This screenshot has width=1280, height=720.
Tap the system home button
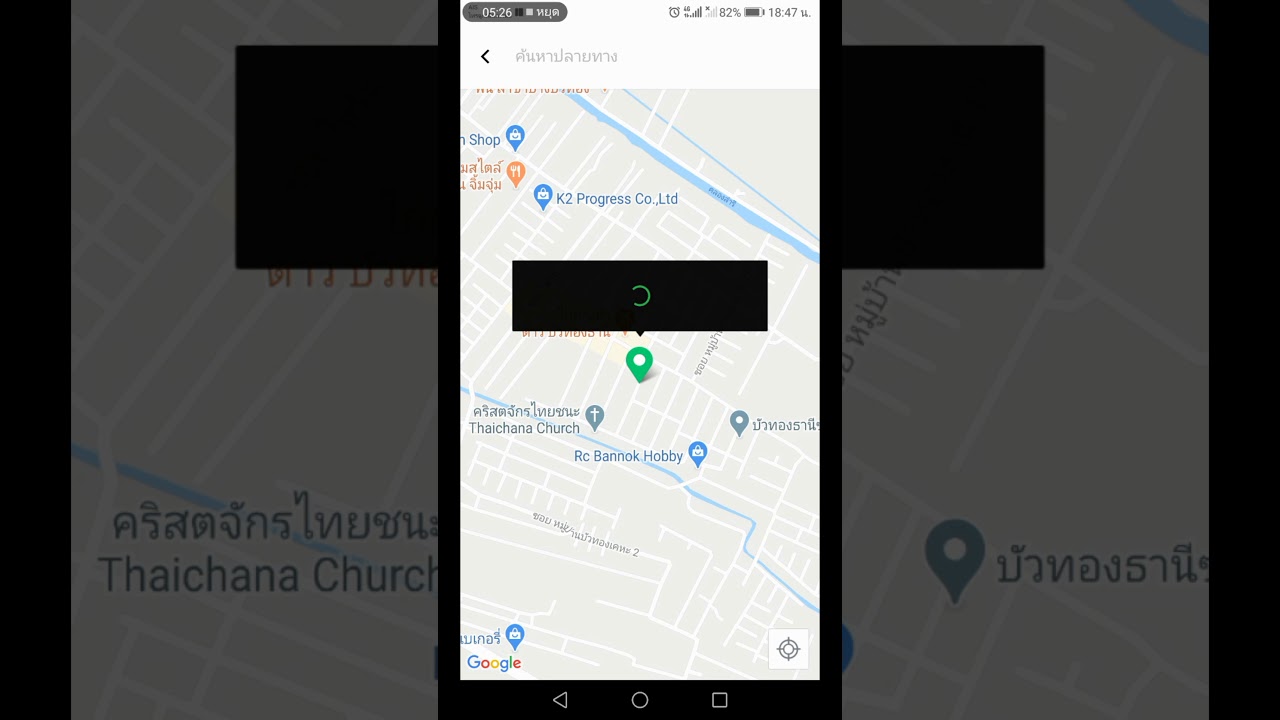pos(640,700)
